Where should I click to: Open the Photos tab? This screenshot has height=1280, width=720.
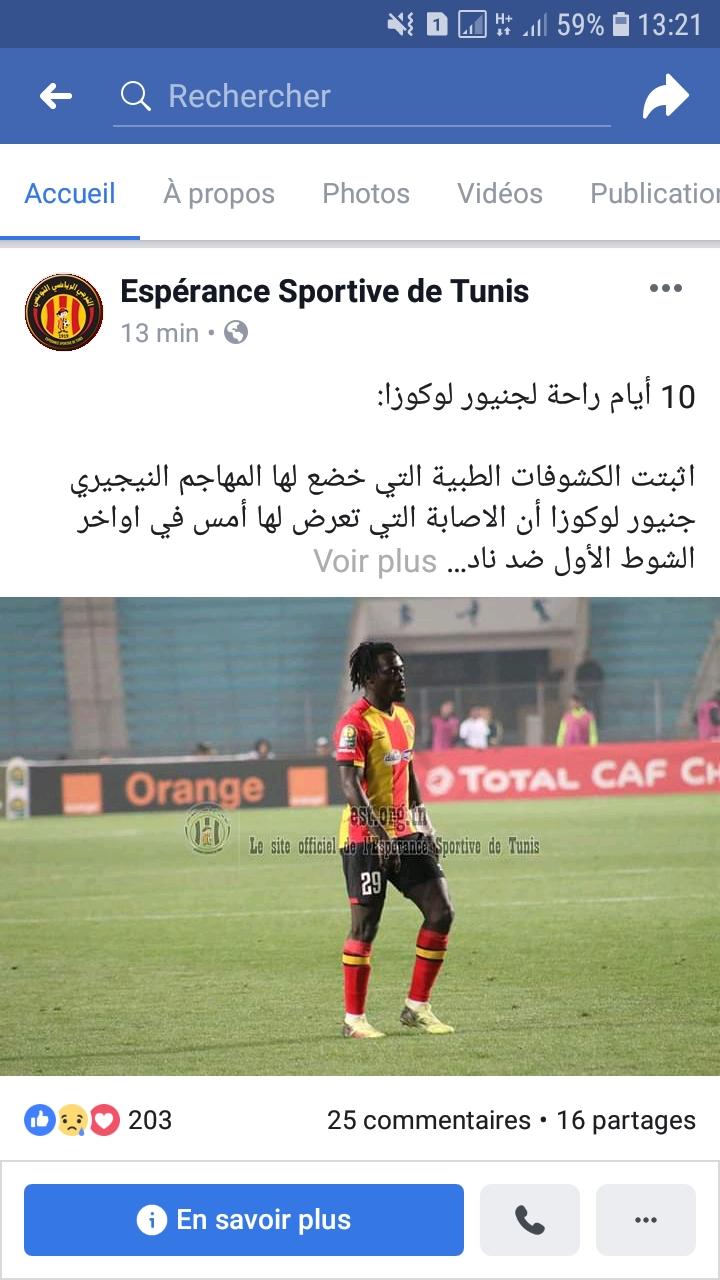click(x=366, y=194)
